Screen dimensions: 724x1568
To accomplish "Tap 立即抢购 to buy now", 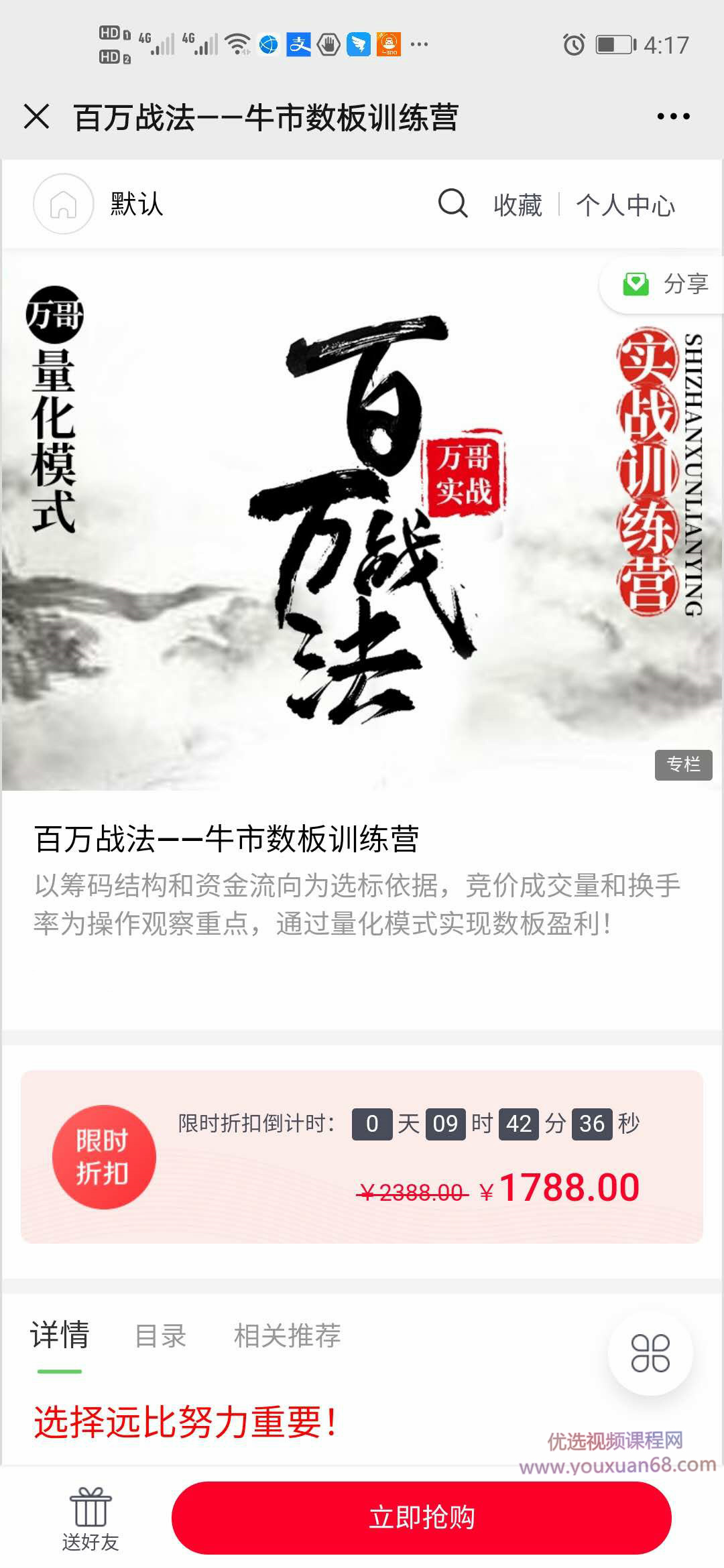I will coord(421,1517).
